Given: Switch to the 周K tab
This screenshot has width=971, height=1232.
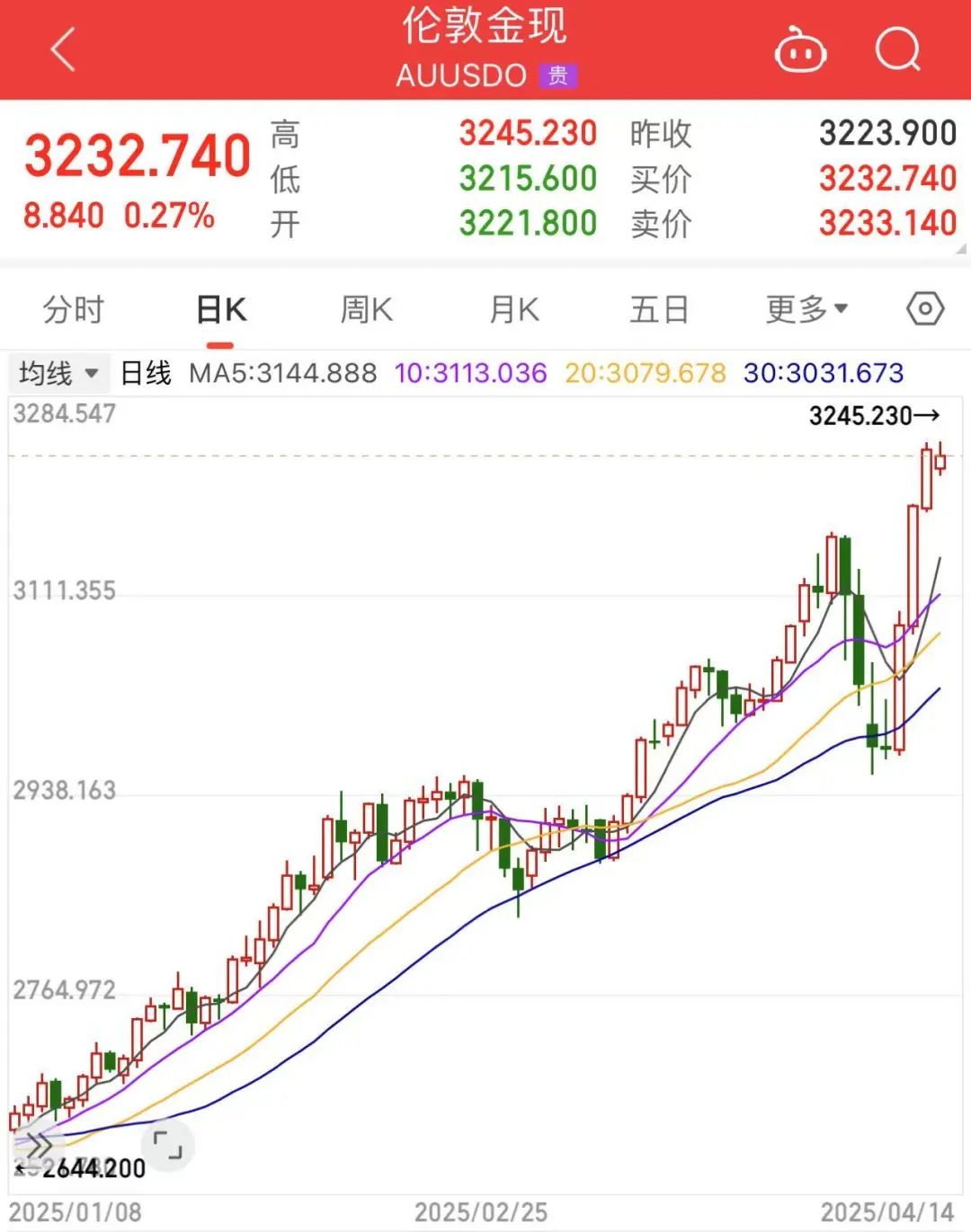Looking at the screenshot, I should pyautogui.click(x=366, y=310).
